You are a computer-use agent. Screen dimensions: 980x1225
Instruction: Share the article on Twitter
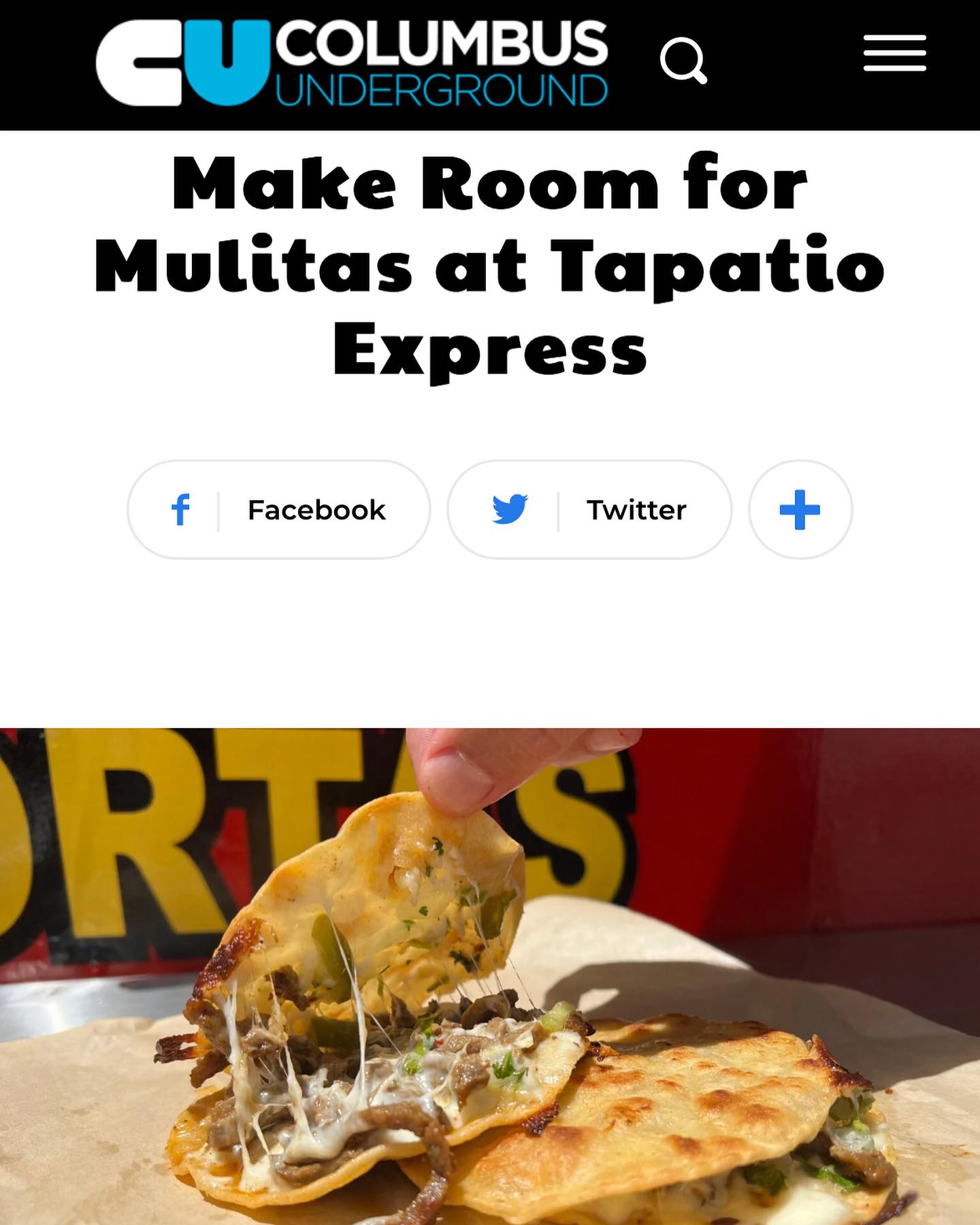[x=589, y=510]
